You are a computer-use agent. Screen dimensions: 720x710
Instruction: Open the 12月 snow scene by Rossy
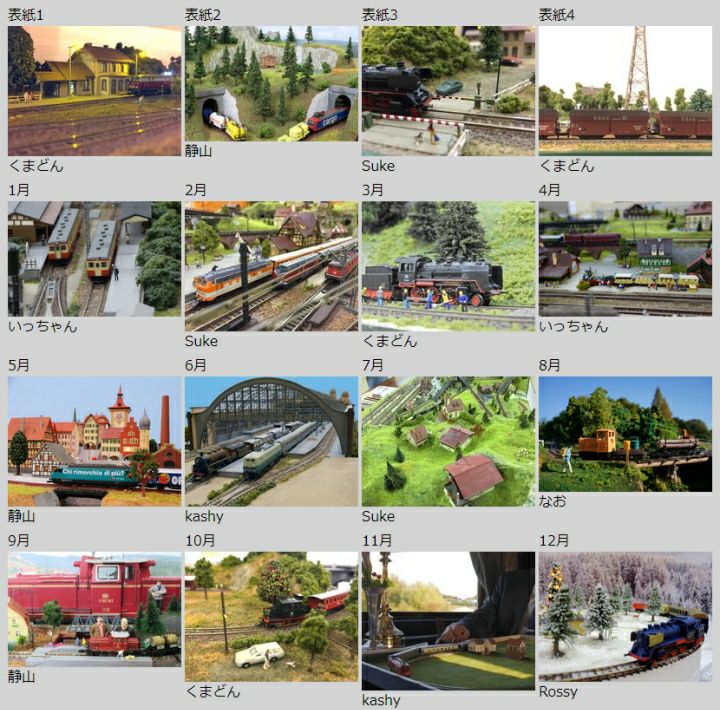pos(625,616)
